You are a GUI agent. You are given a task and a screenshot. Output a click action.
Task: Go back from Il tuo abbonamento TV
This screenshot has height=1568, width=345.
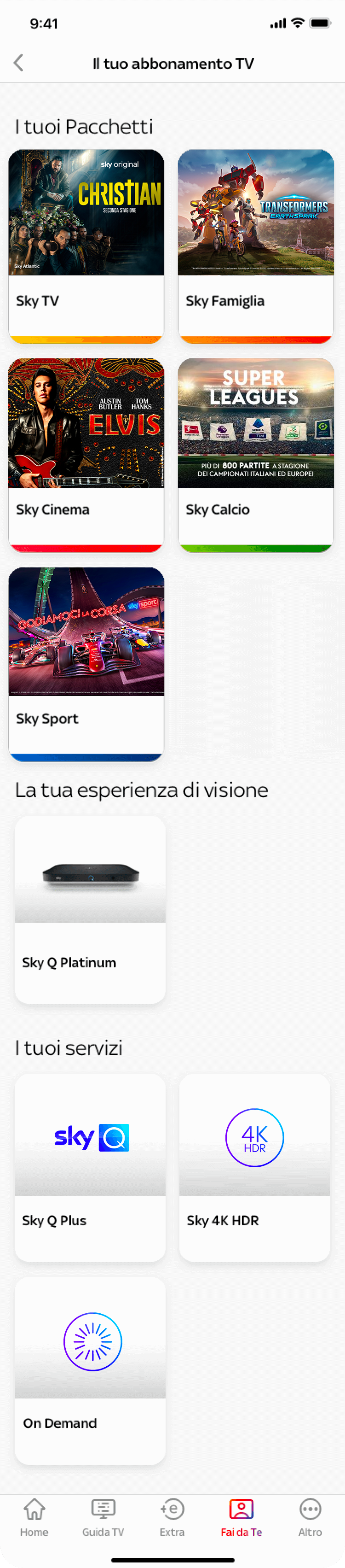click(18, 63)
